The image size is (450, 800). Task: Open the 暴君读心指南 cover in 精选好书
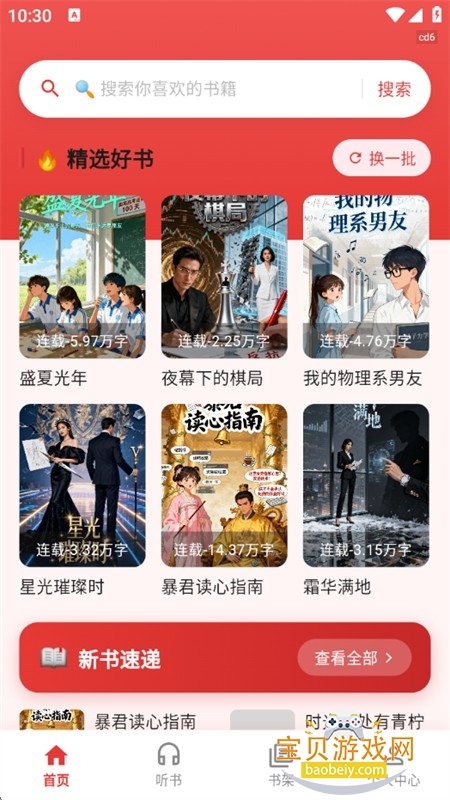pos(224,485)
